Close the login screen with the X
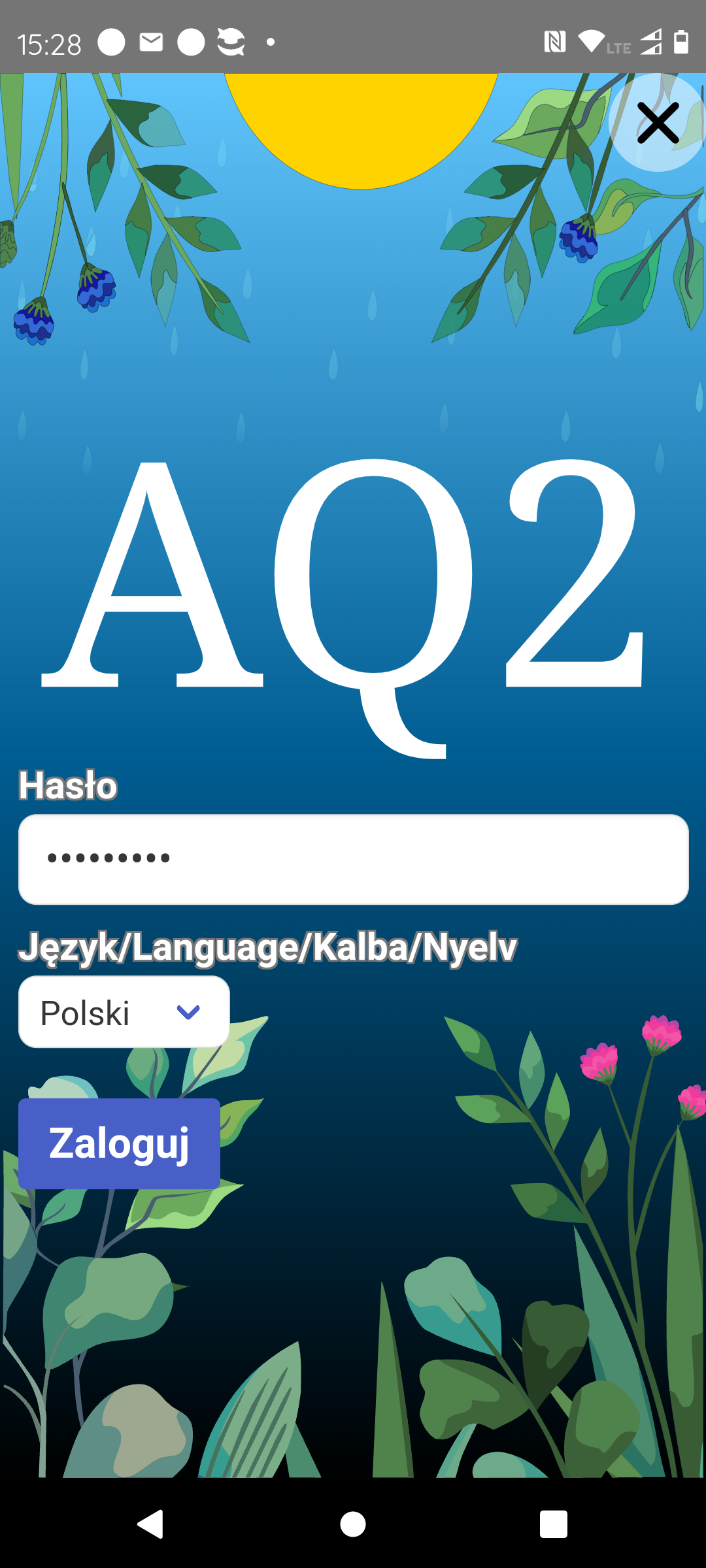Viewport: 706px width, 1568px height. pyautogui.click(x=658, y=123)
